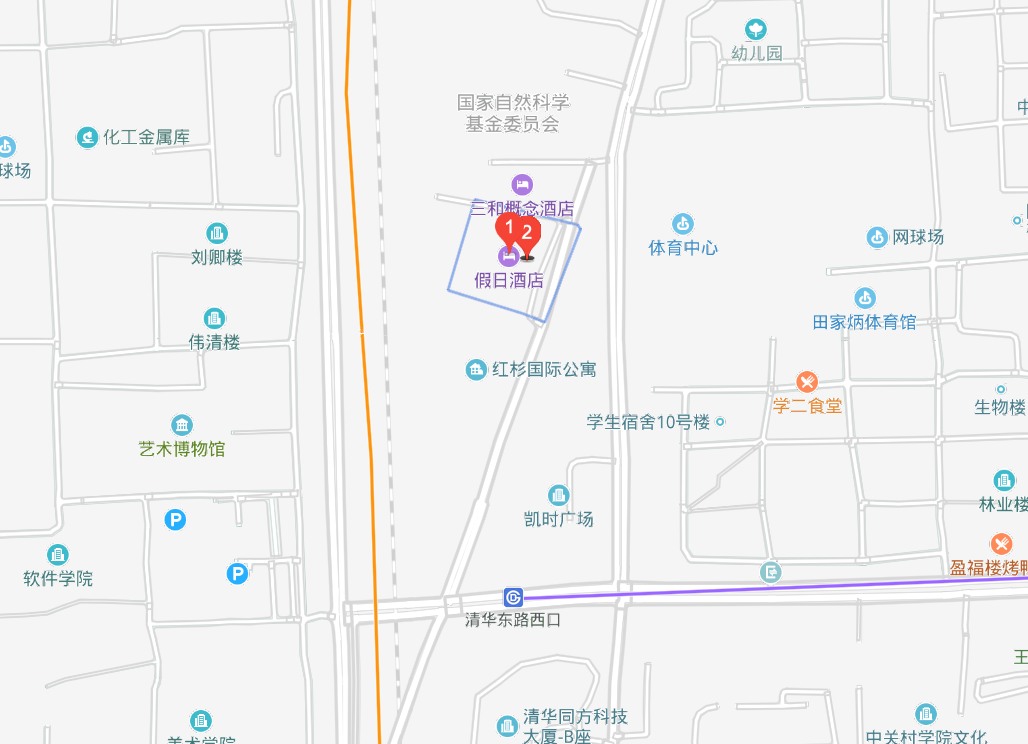Select the 化工金属库 place marker

(x=88, y=138)
